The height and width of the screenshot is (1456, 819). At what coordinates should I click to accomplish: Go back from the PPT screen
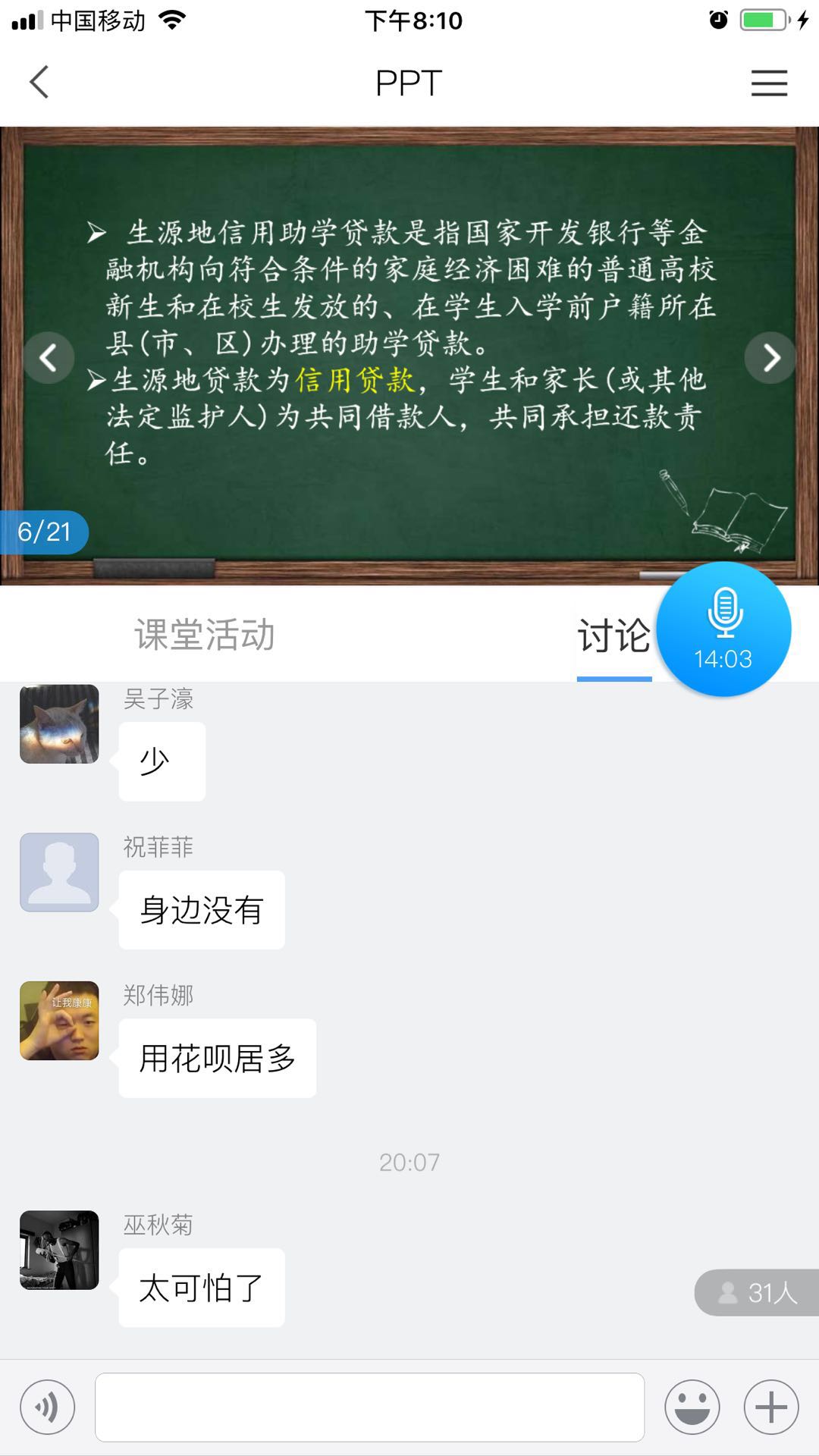click(x=39, y=82)
